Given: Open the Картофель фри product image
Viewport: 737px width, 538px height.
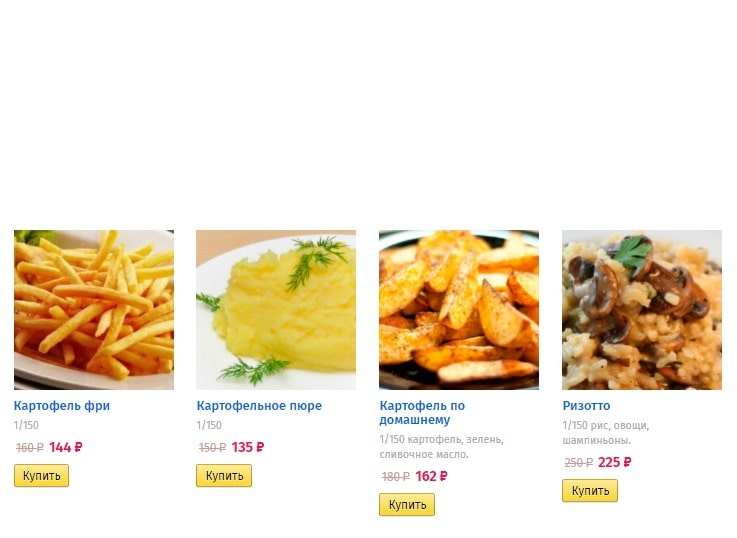Looking at the screenshot, I should click(x=94, y=310).
